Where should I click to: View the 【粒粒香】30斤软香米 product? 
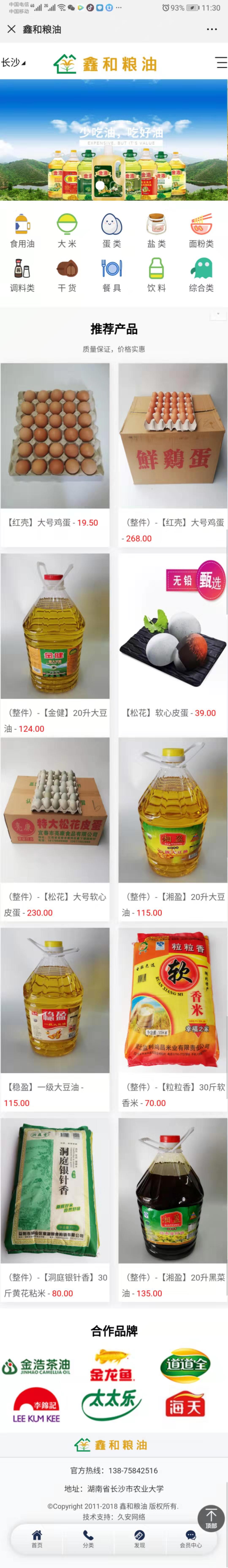pyautogui.click(x=172, y=1010)
